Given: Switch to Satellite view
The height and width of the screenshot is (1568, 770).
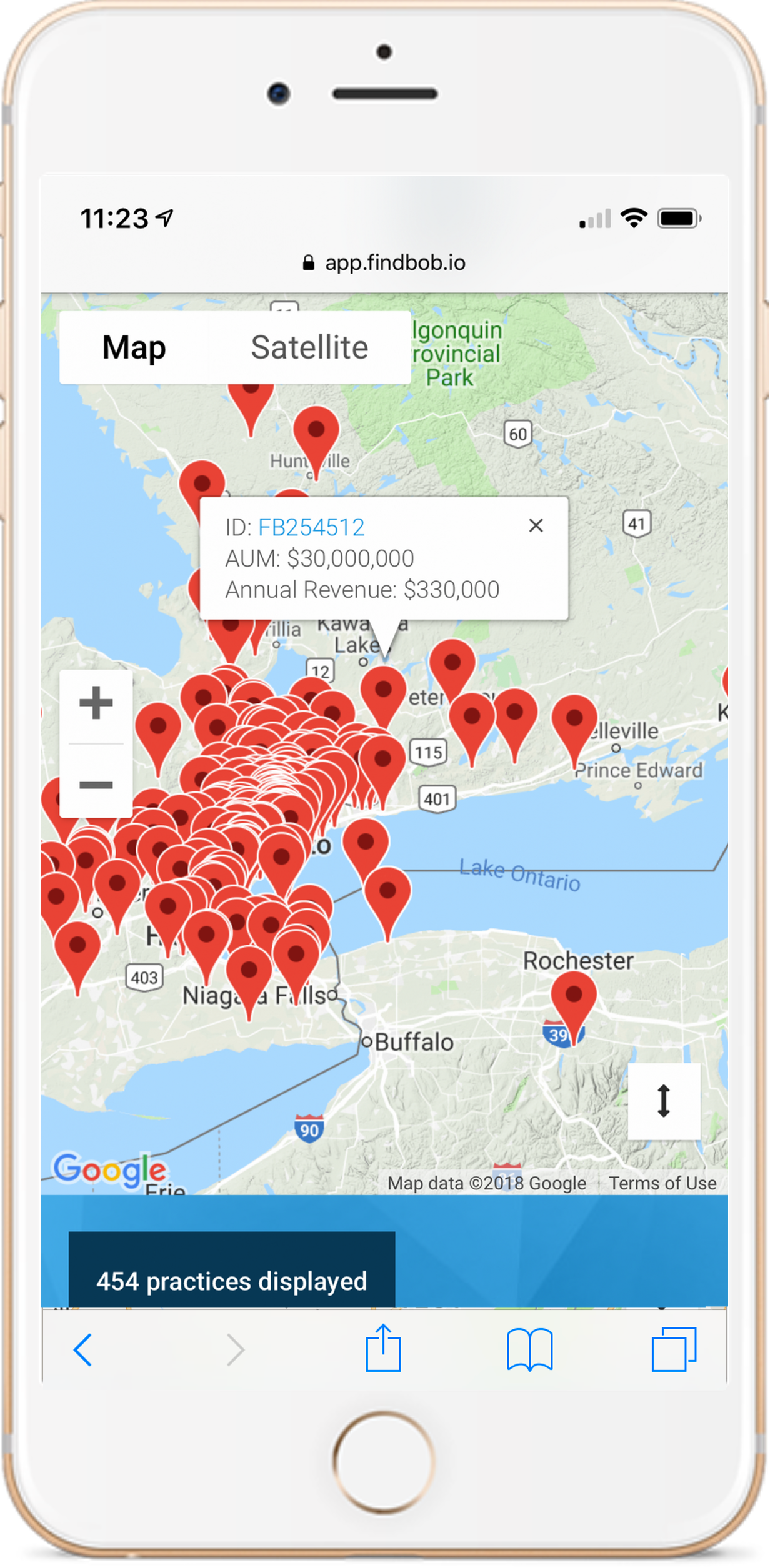Looking at the screenshot, I should click(309, 347).
